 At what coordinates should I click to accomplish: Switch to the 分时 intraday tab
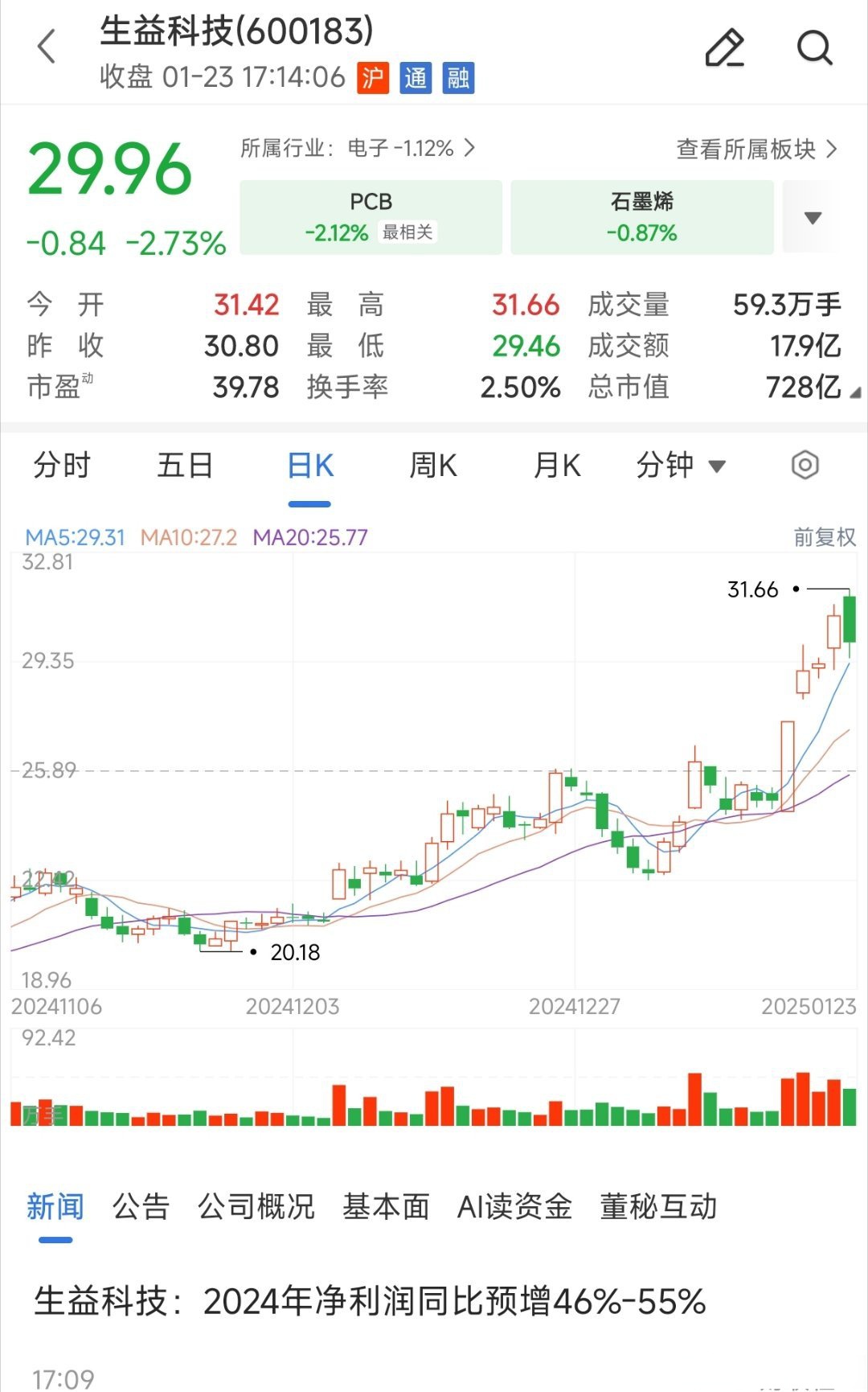point(62,465)
